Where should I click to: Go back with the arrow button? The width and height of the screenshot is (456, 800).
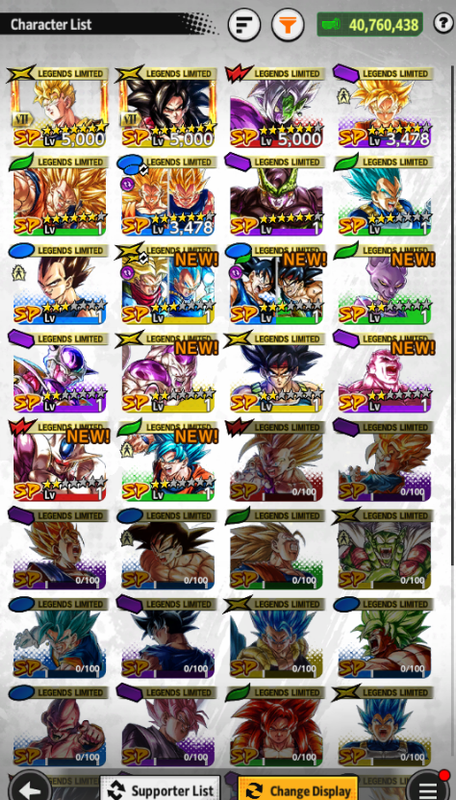coord(29,787)
